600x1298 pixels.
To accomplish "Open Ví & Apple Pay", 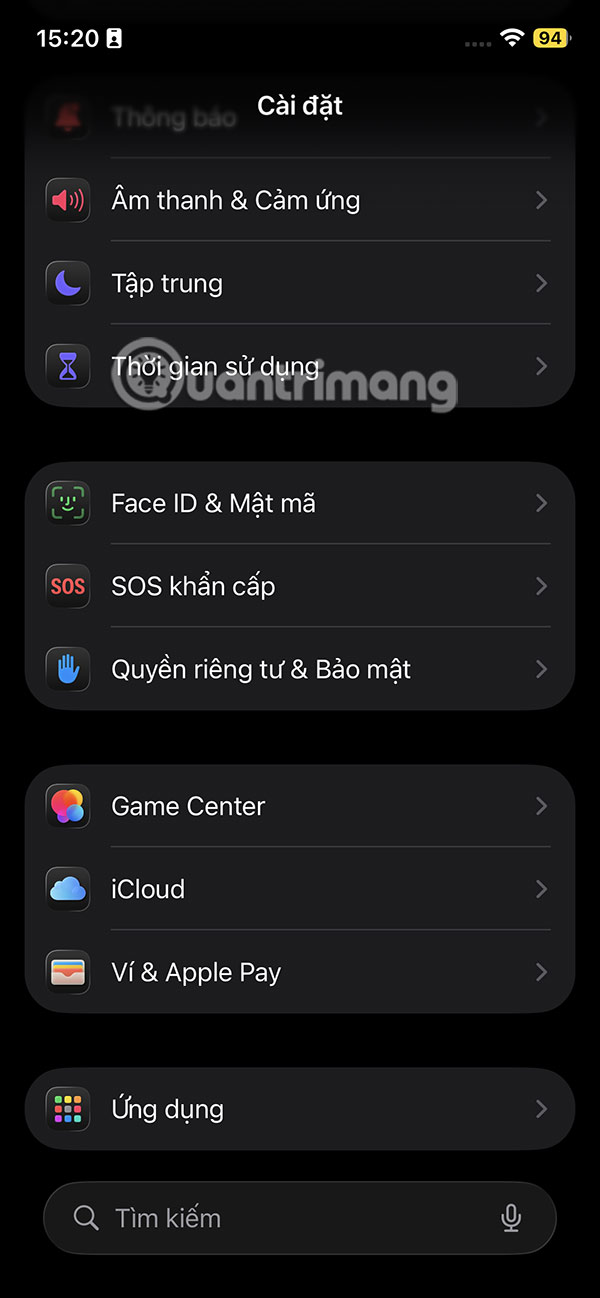I will pyautogui.click(x=300, y=972).
